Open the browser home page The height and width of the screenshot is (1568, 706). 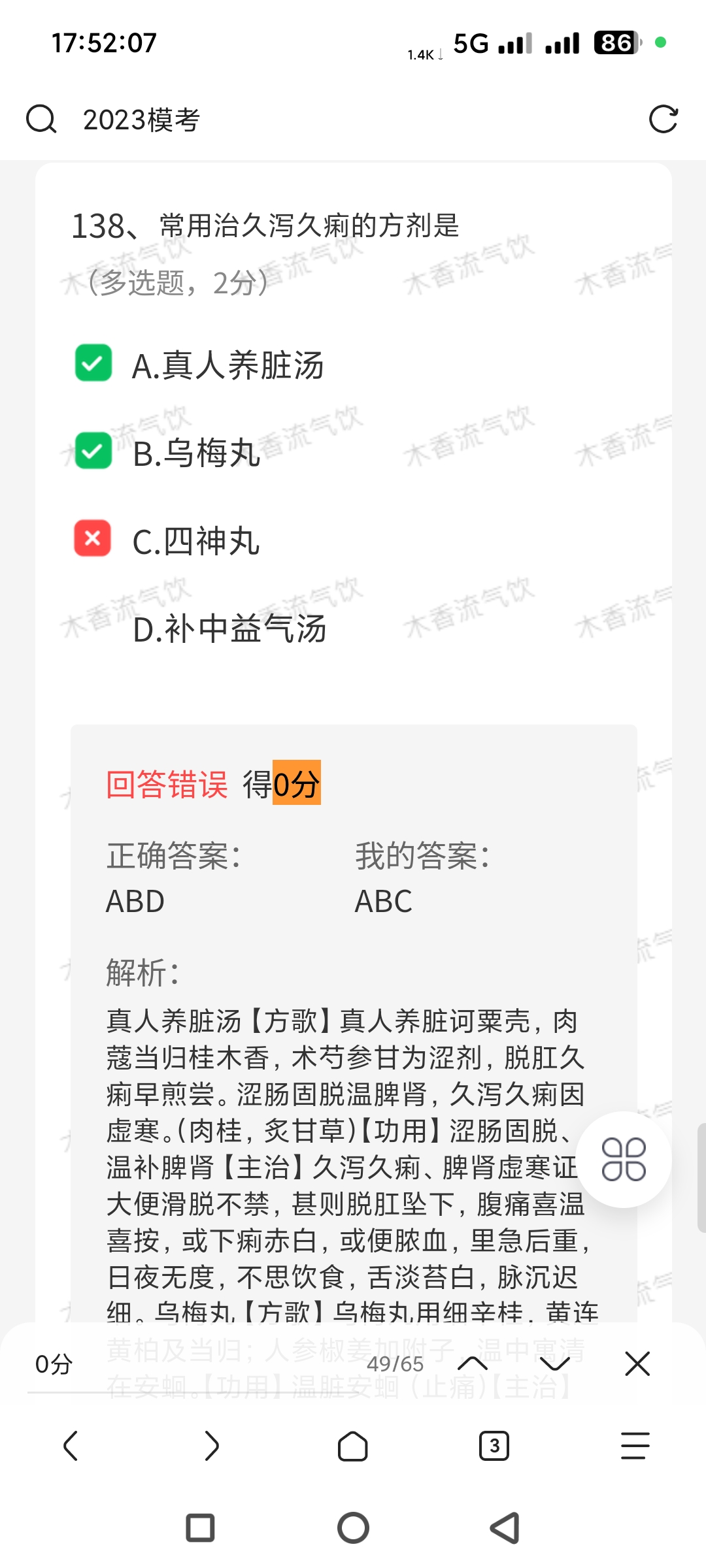[x=353, y=1446]
